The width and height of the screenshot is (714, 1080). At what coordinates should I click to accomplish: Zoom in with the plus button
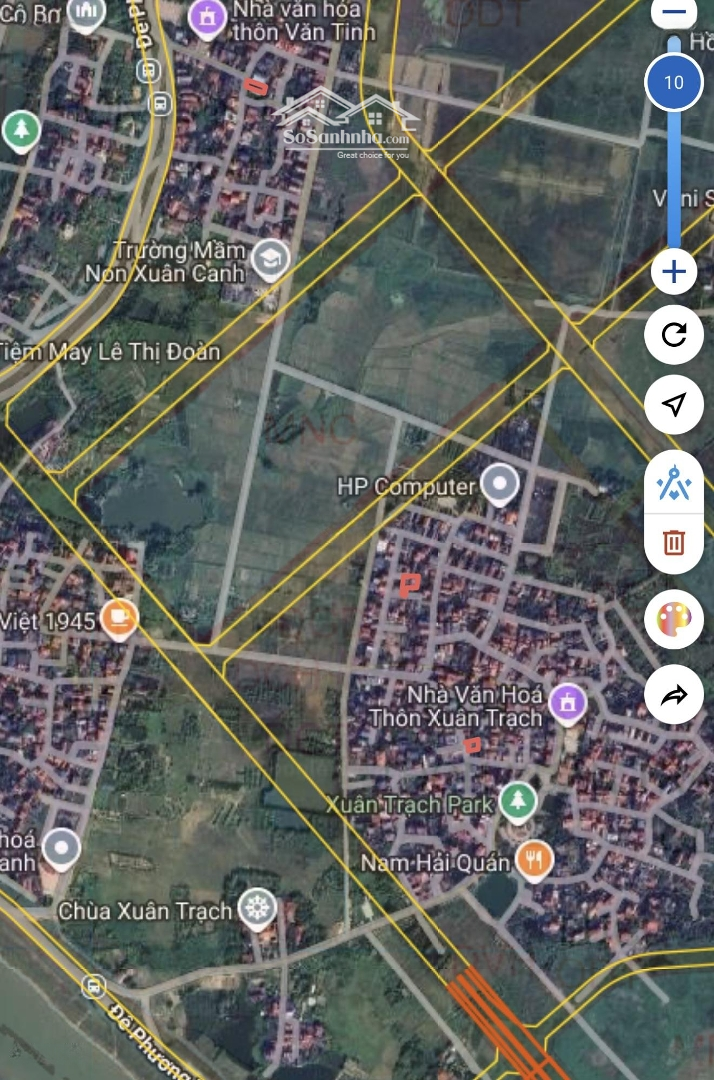pyautogui.click(x=674, y=272)
